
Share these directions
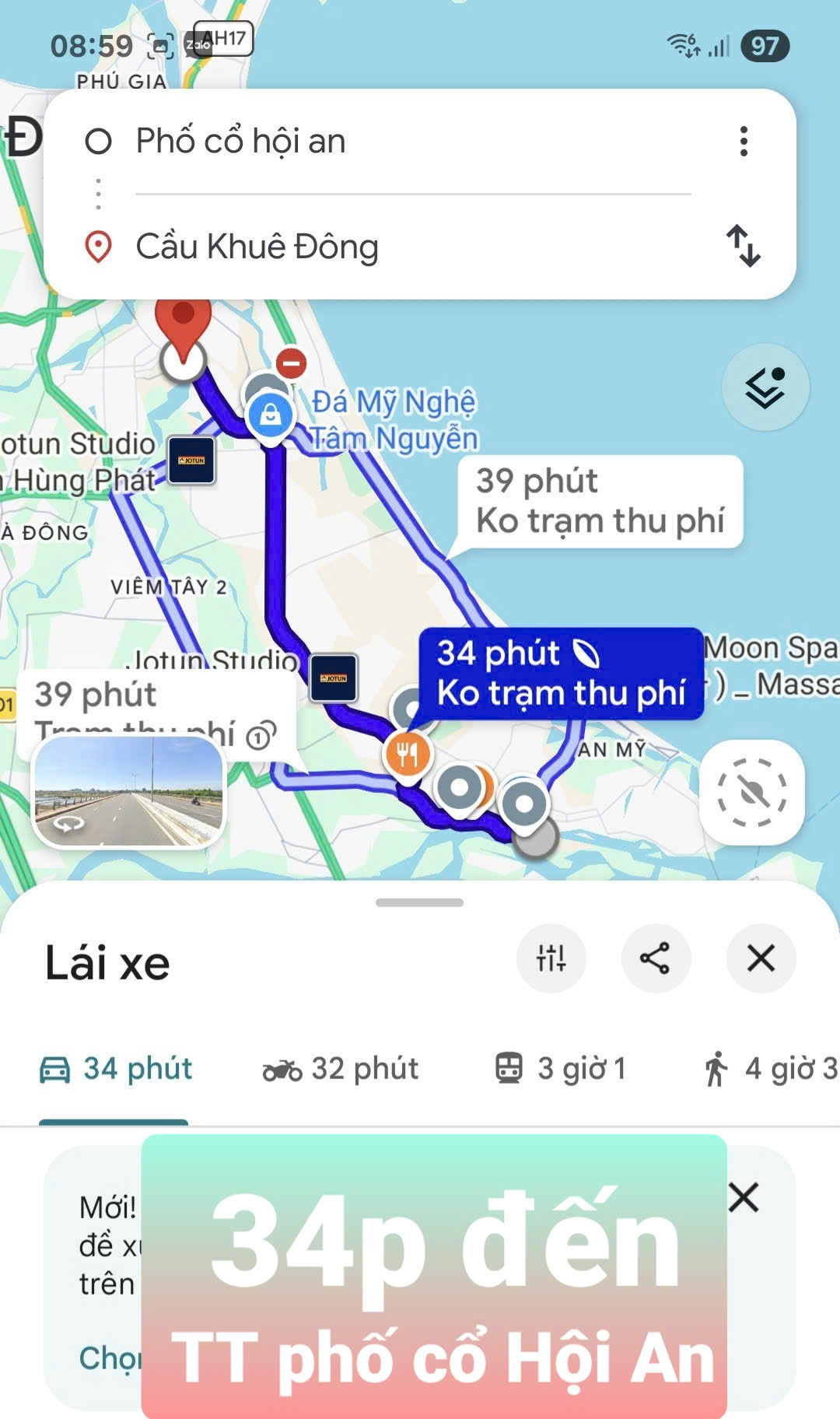(655, 958)
